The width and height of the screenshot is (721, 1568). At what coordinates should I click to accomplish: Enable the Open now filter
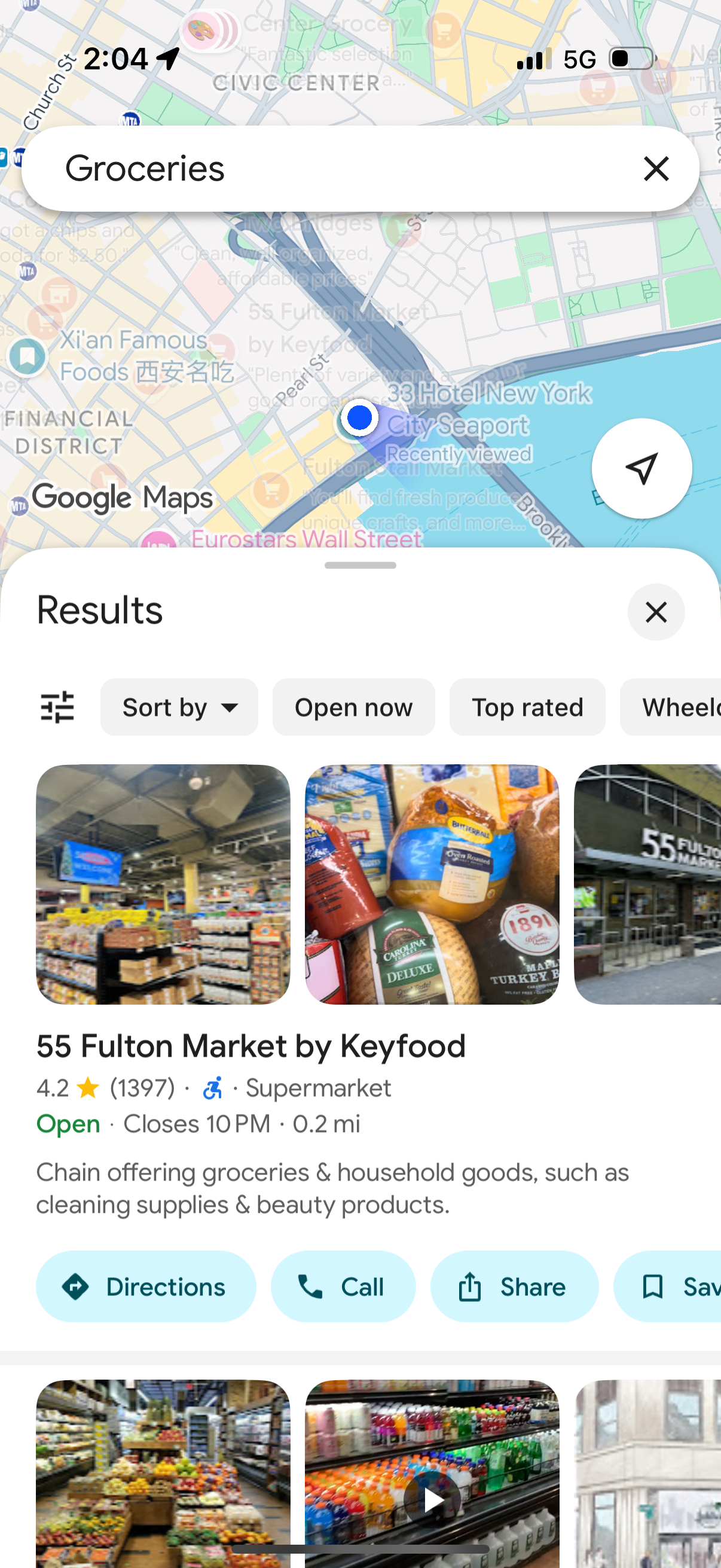(353, 707)
